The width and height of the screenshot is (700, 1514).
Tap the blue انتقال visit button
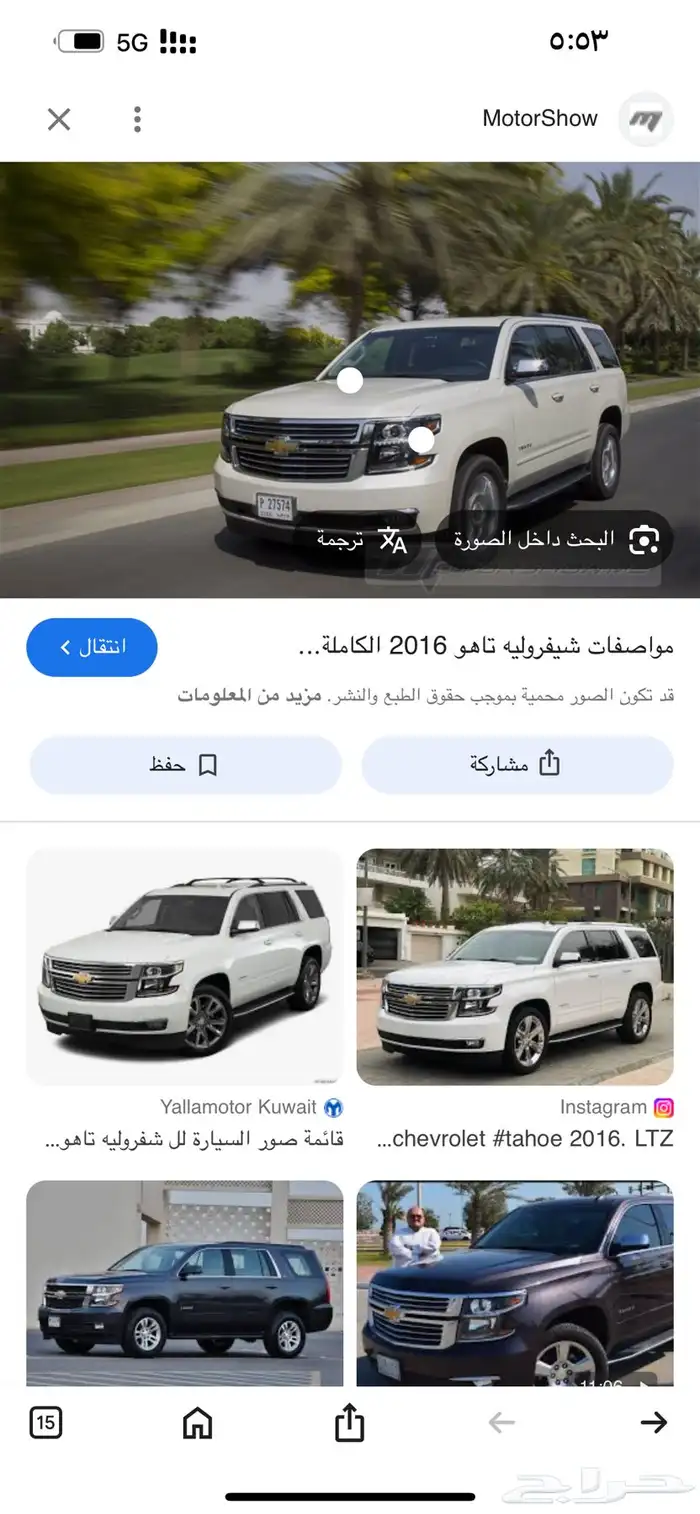pos(92,647)
